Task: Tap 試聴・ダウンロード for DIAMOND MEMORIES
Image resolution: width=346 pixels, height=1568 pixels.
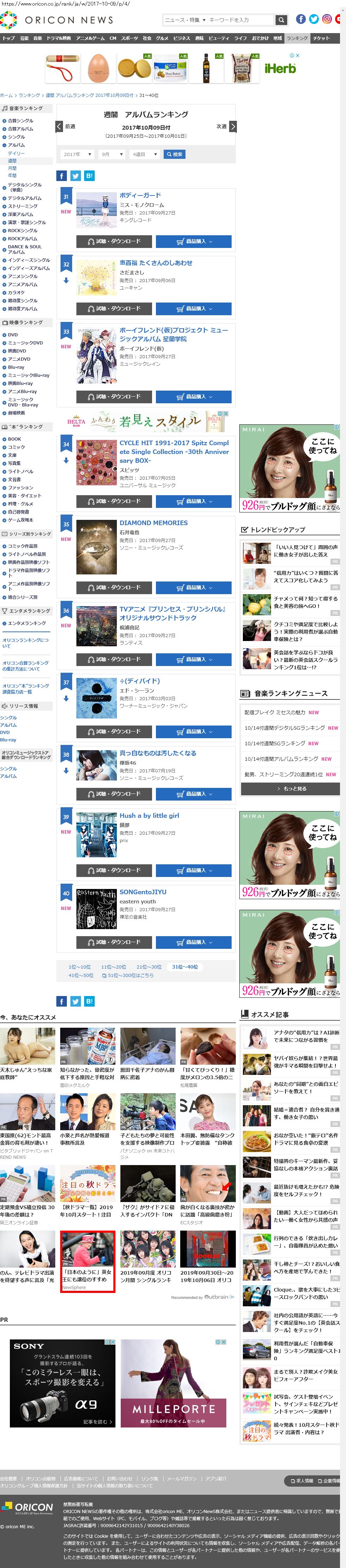Action: click(x=114, y=588)
